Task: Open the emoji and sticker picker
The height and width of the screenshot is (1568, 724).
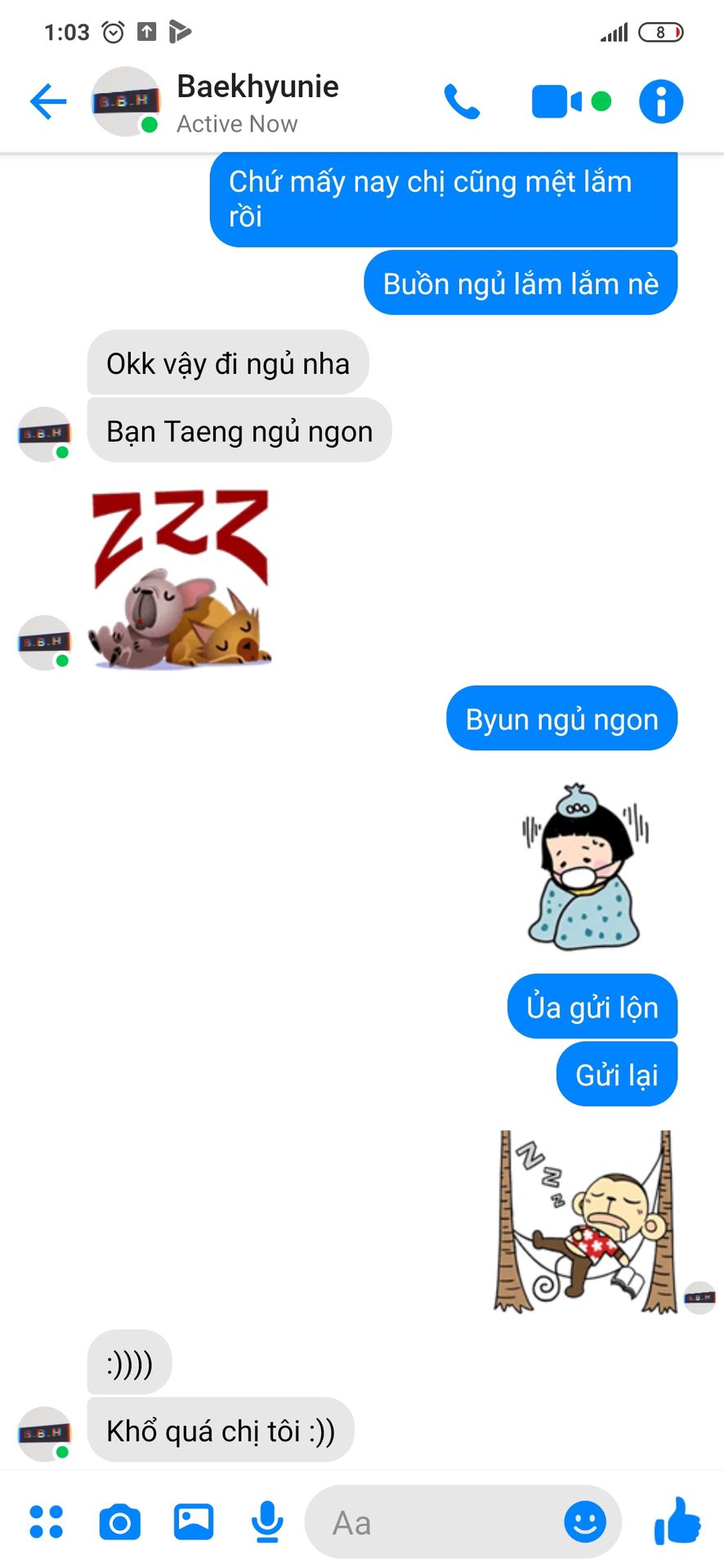Action: [x=585, y=1522]
